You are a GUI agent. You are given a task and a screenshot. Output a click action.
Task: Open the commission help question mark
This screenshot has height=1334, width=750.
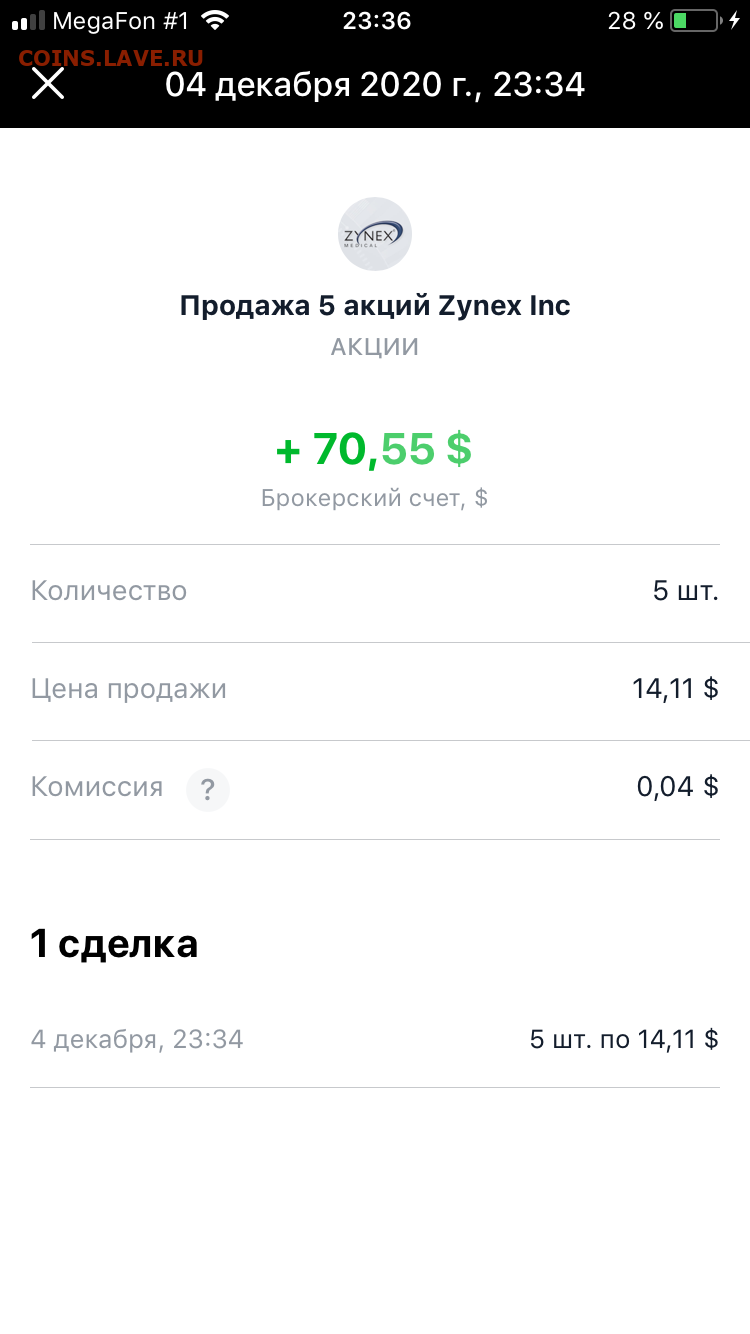(208, 790)
